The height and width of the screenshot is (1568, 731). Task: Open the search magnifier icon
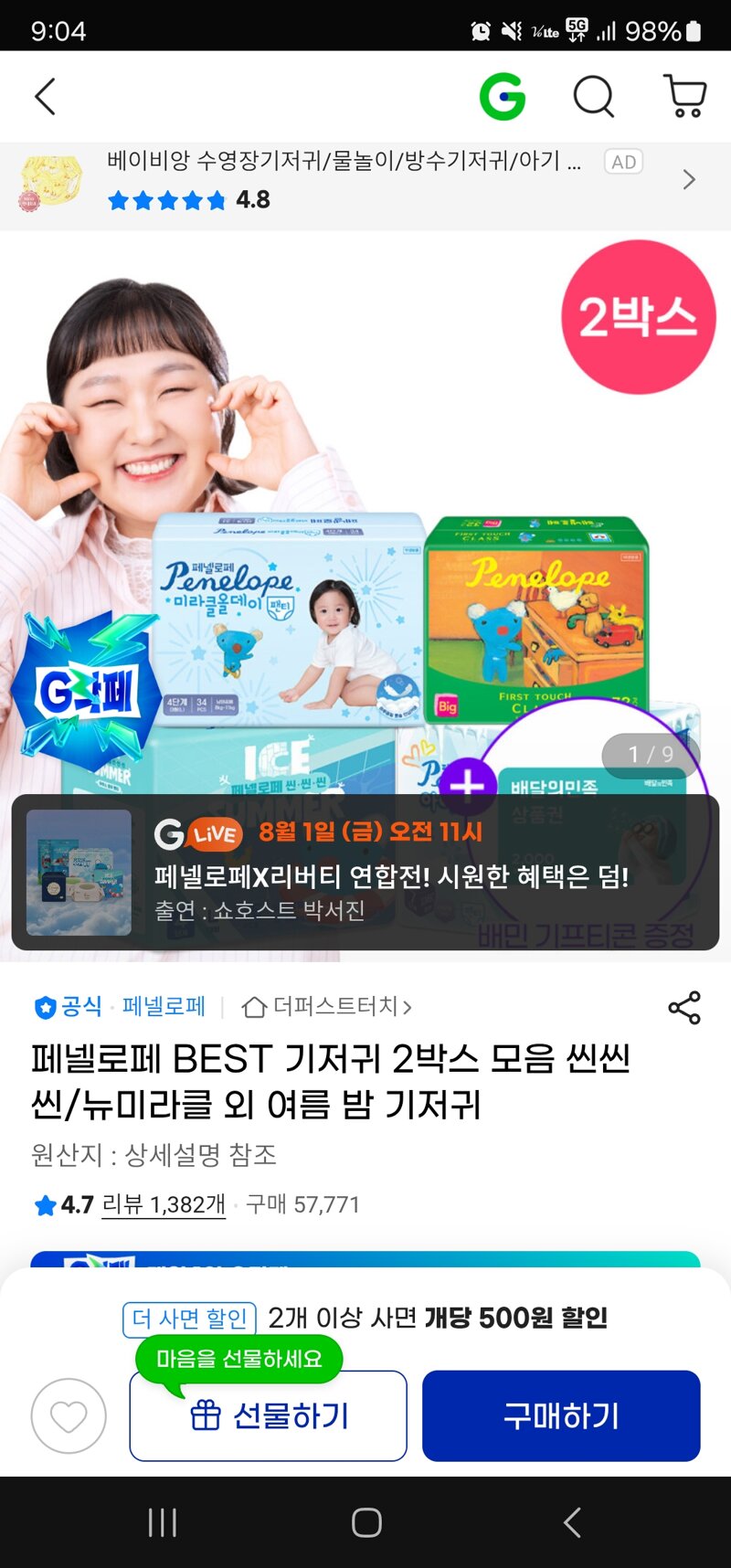click(593, 96)
